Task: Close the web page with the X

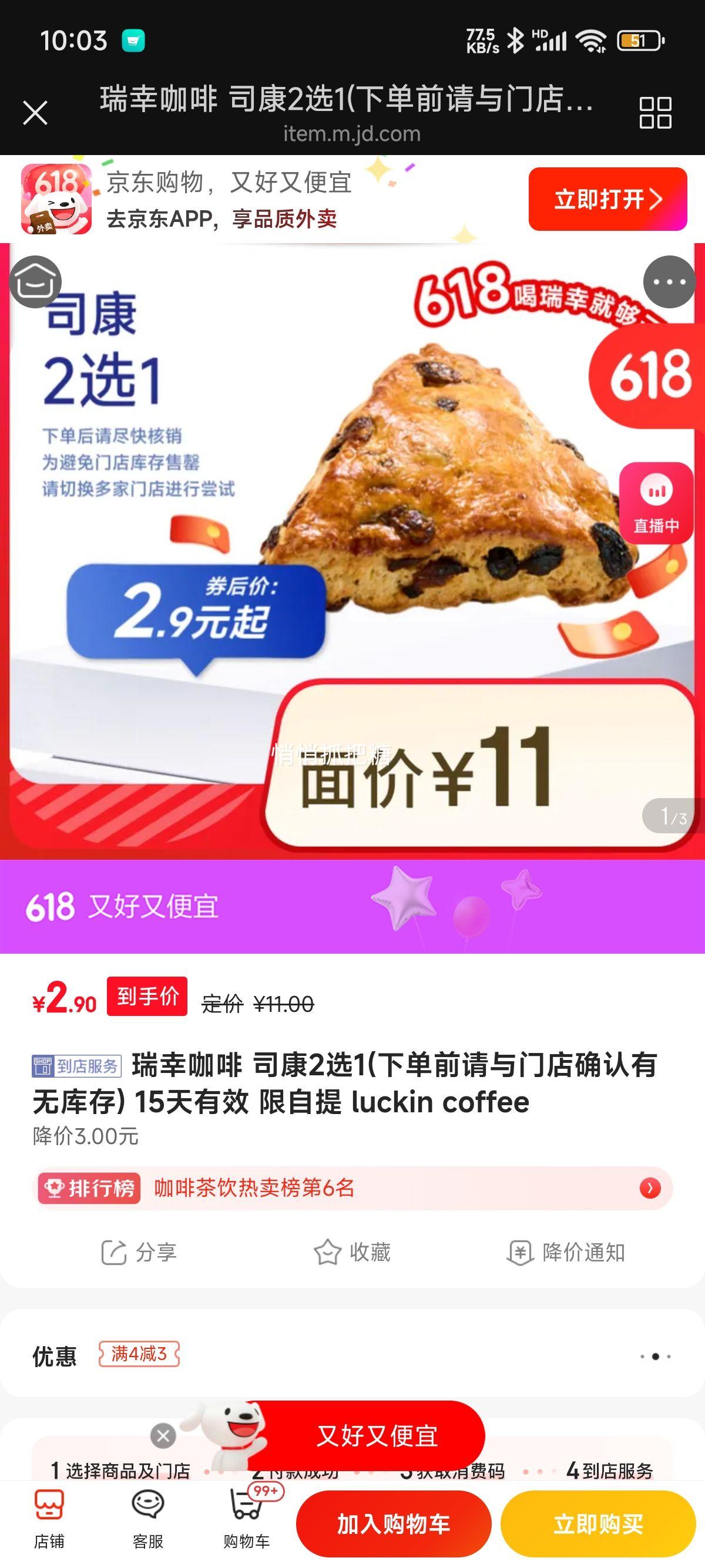Action: point(35,113)
